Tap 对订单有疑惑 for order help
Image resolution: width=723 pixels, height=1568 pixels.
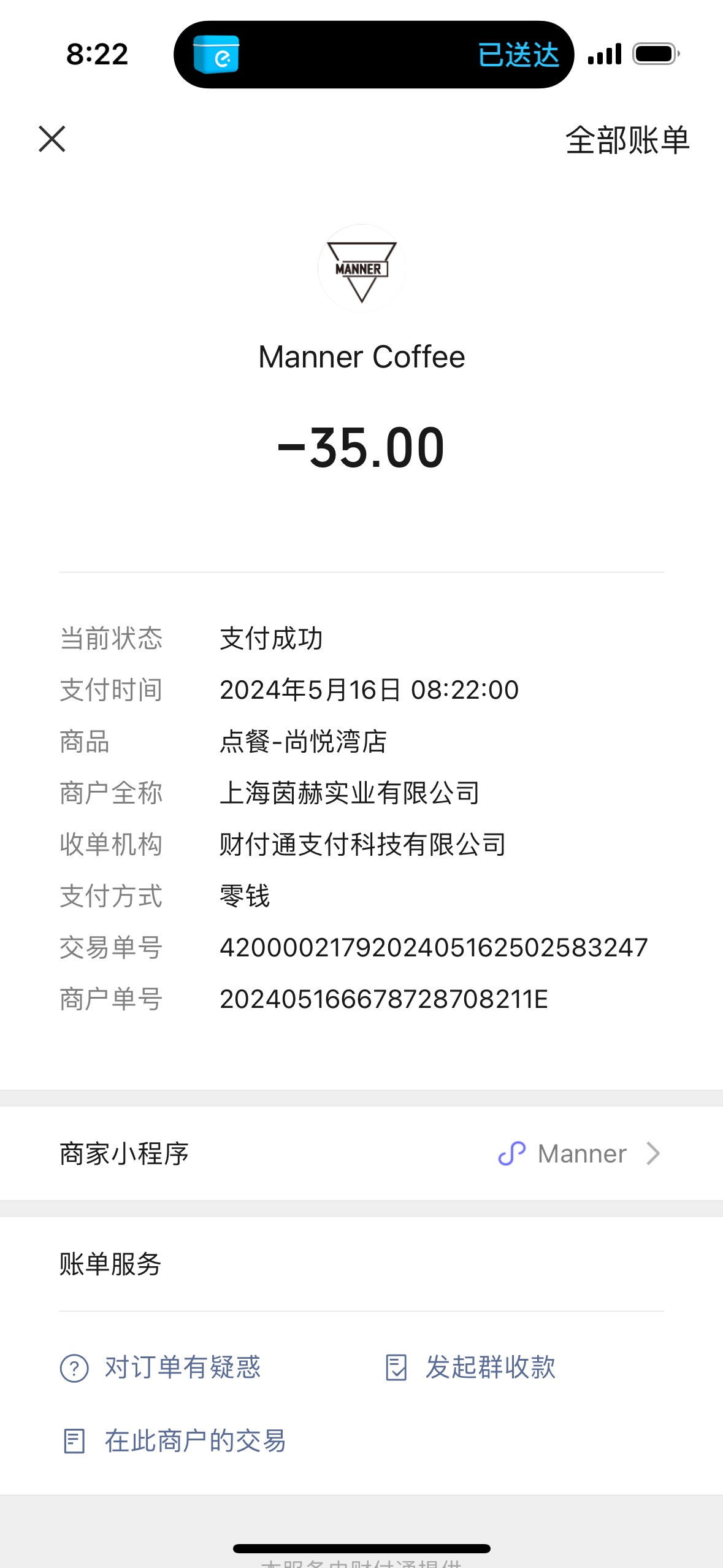click(x=161, y=1367)
